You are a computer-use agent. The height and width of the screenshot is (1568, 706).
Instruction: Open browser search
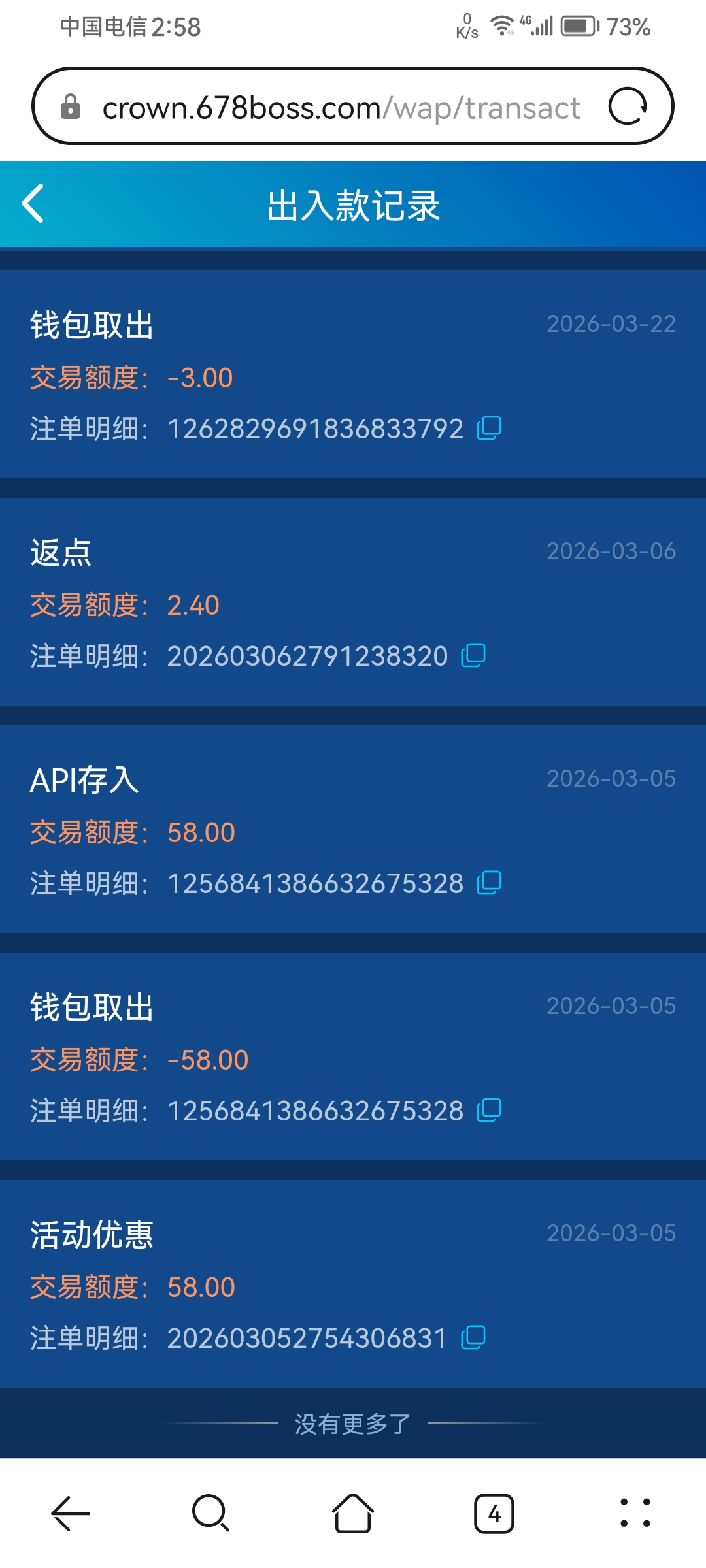[x=210, y=1513]
